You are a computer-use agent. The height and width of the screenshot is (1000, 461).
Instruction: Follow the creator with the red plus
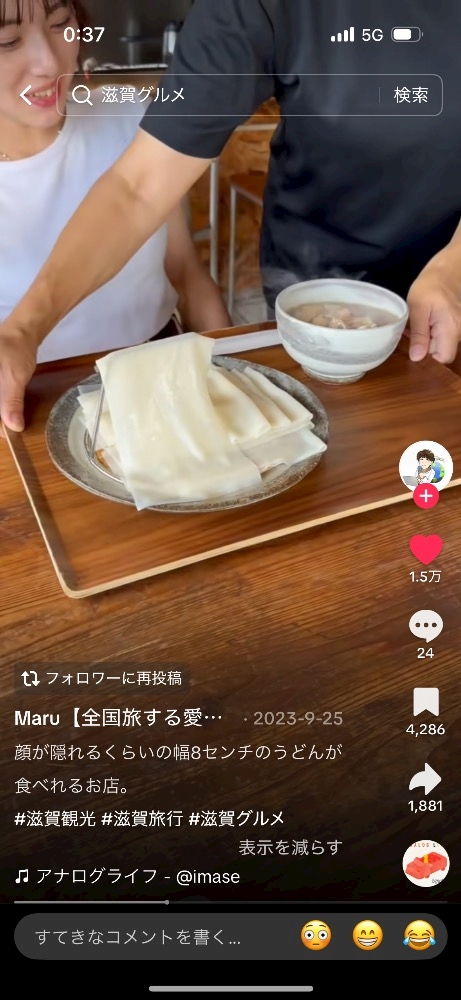pyautogui.click(x=426, y=496)
